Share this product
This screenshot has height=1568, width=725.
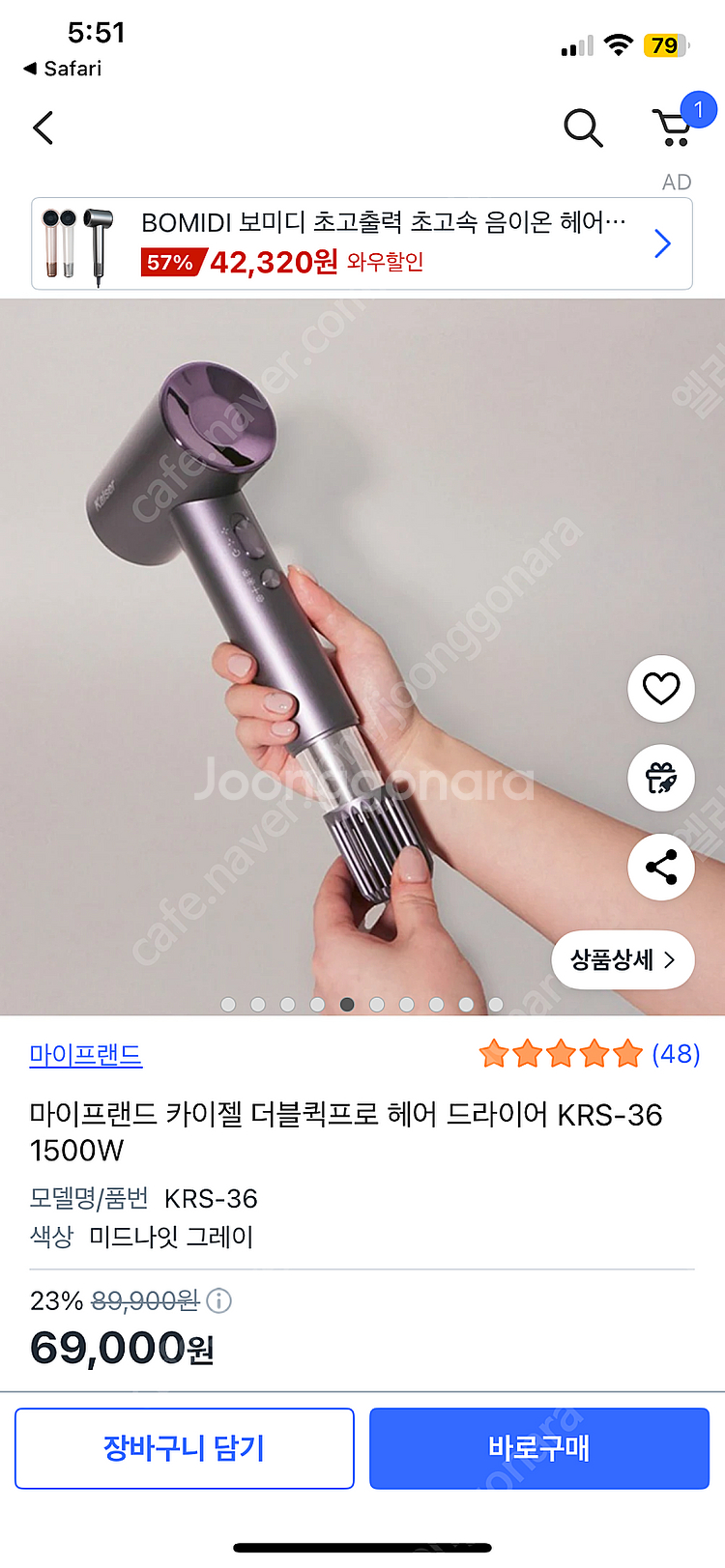point(661,867)
